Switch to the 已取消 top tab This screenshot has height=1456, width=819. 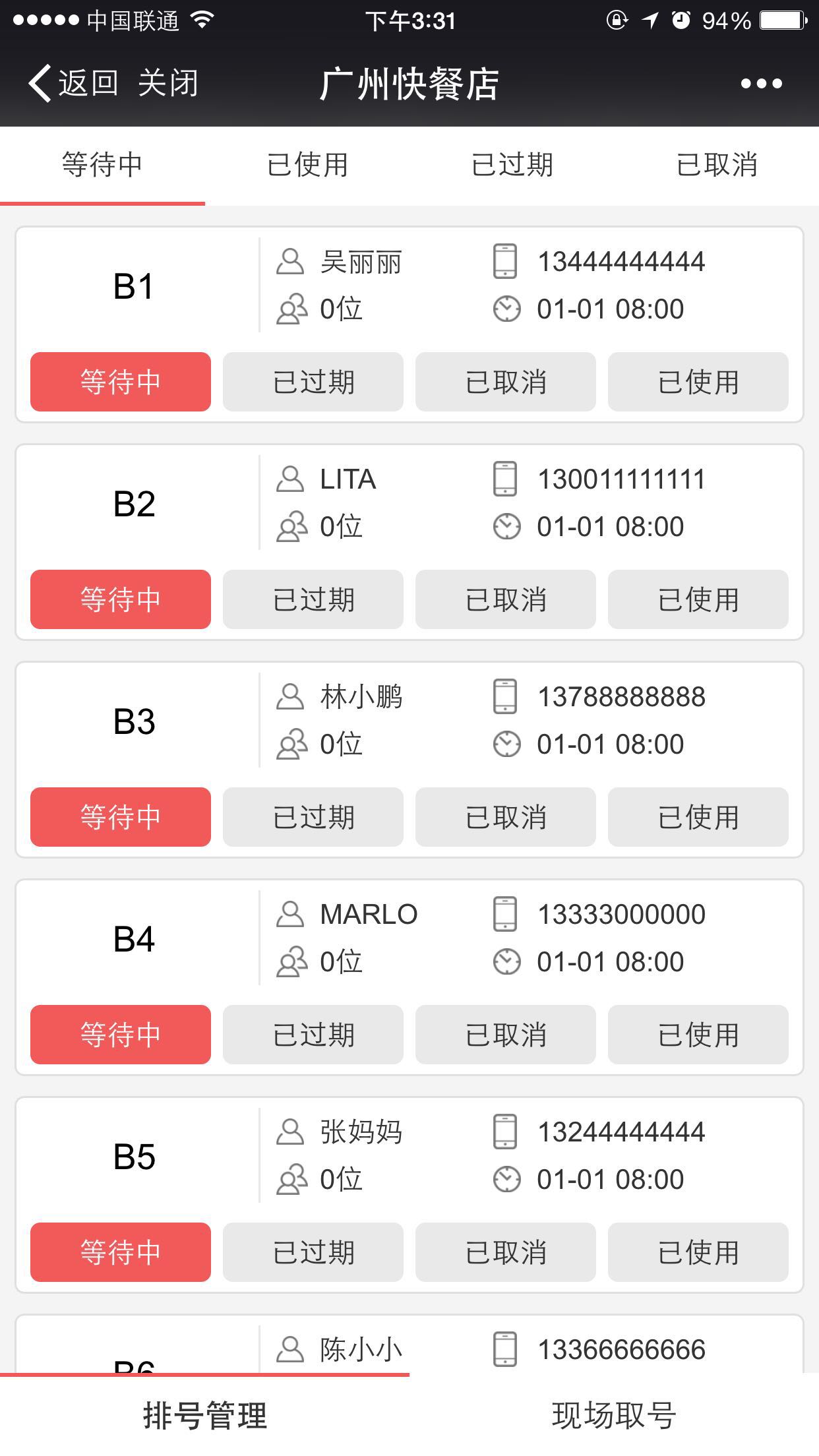pos(717,165)
